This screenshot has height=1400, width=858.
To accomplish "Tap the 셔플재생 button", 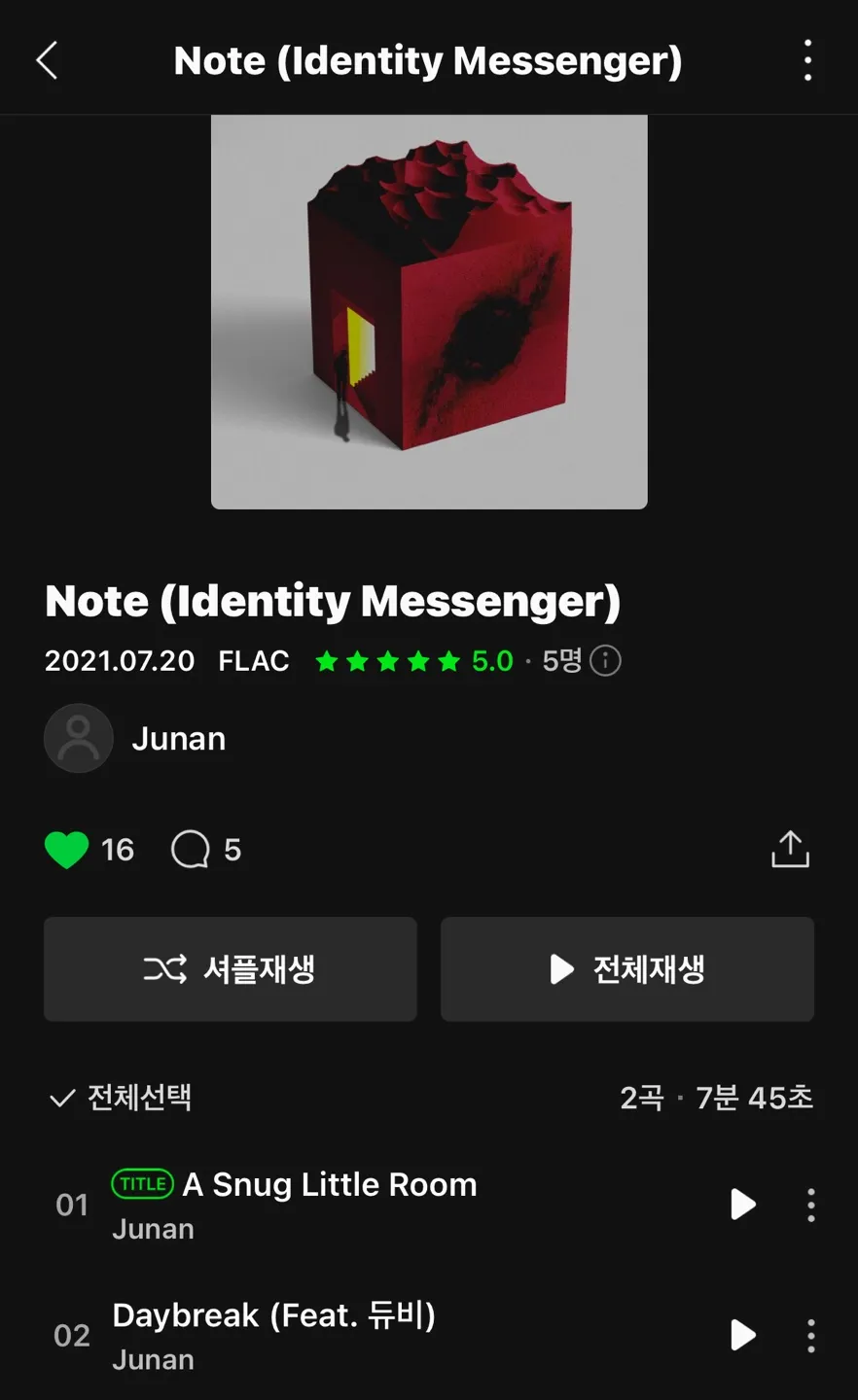I will 230,969.
